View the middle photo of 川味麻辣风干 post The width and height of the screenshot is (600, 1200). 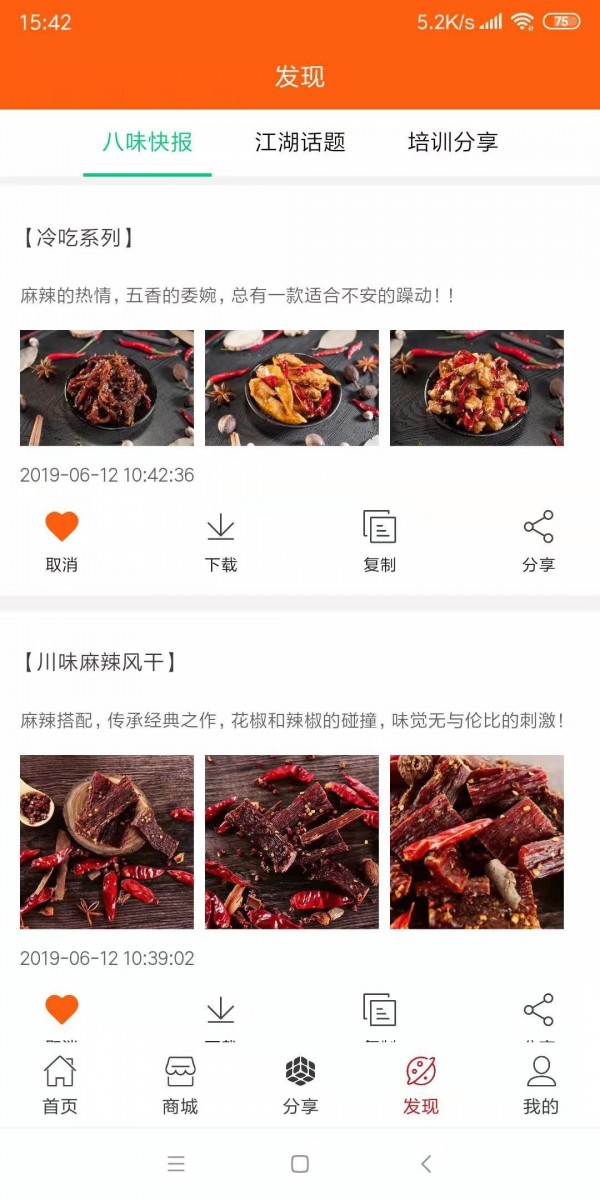(x=292, y=842)
